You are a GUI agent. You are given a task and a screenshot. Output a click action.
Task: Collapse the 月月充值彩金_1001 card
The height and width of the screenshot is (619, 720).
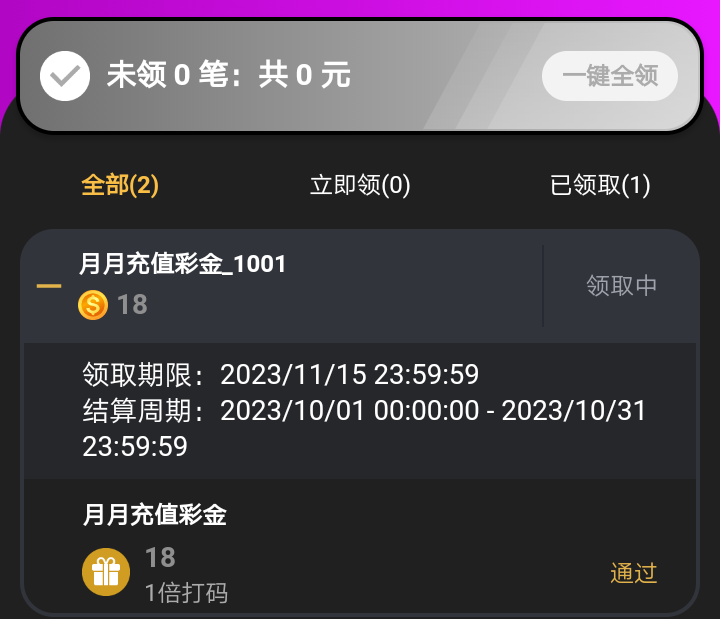tap(49, 287)
